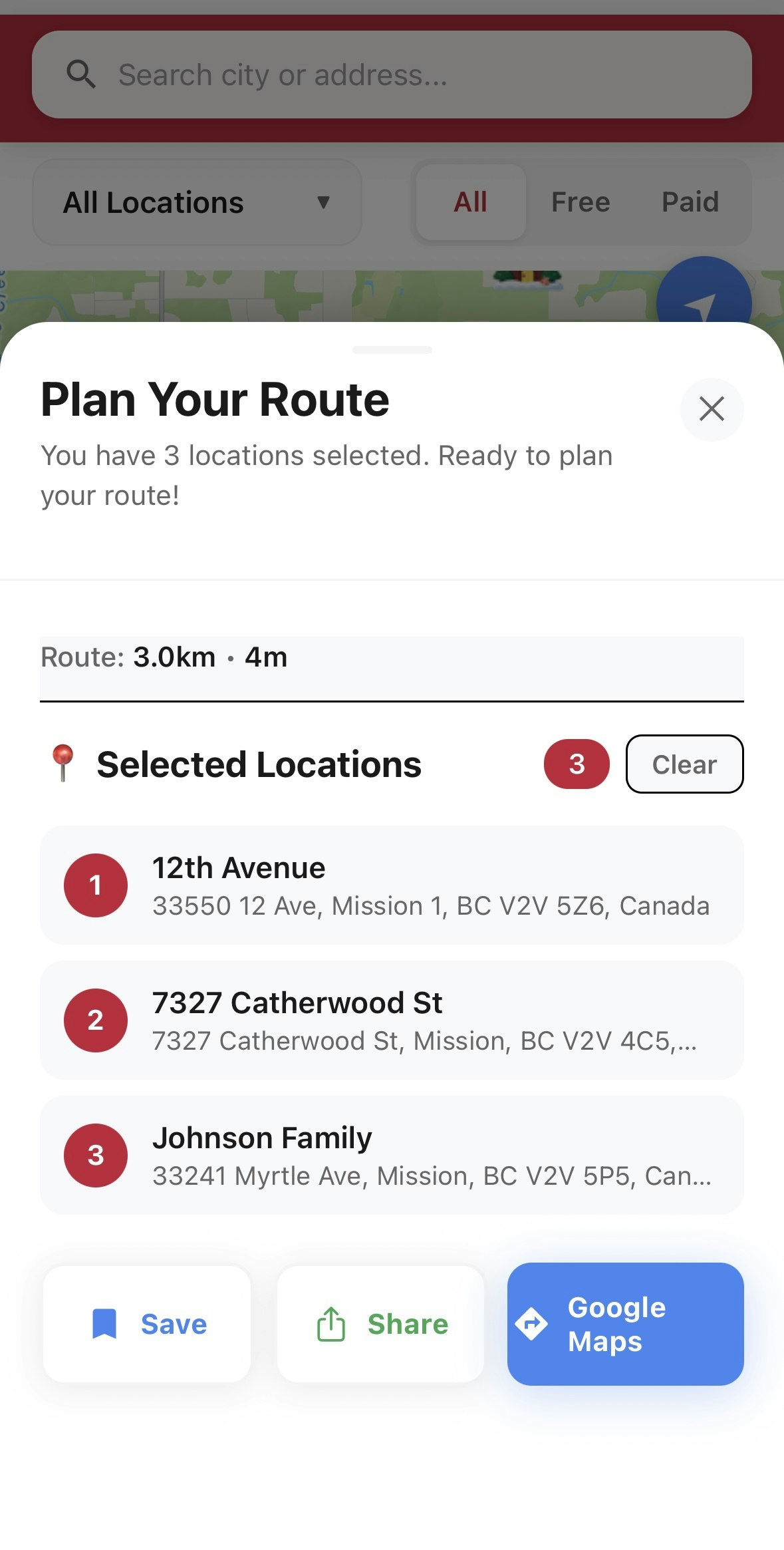This screenshot has width=784, height=1550.
Task: Keep the All filter selected
Action: (x=469, y=202)
